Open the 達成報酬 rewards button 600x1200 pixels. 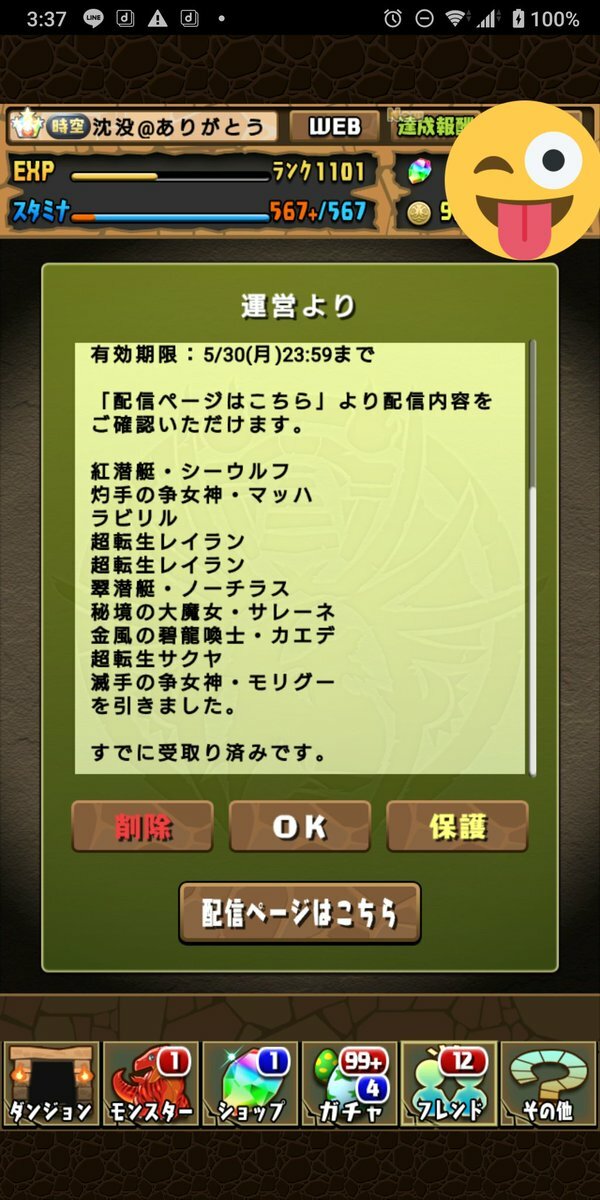click(435, 126)
